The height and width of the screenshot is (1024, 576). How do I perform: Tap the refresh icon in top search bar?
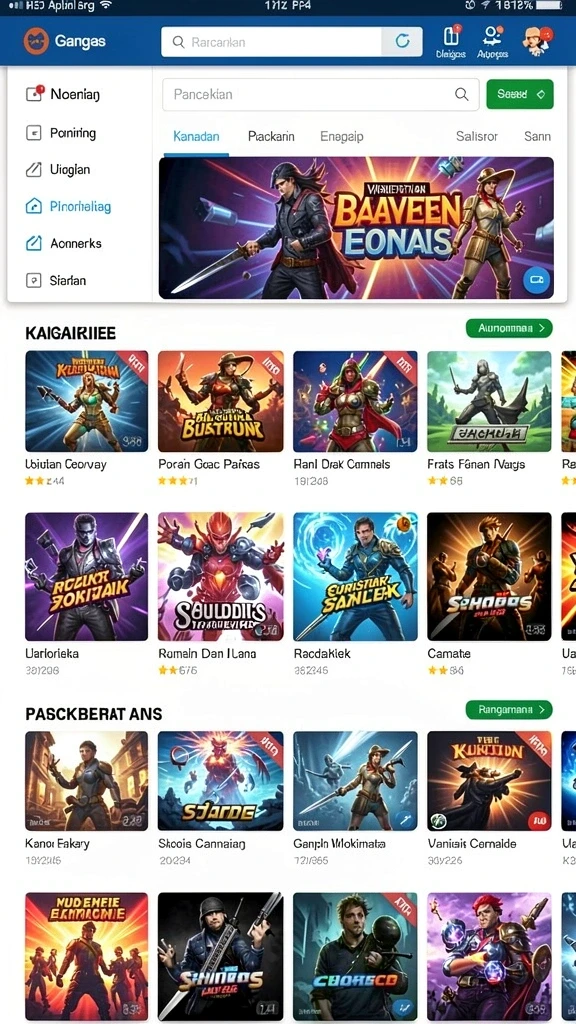click(402, 42)
